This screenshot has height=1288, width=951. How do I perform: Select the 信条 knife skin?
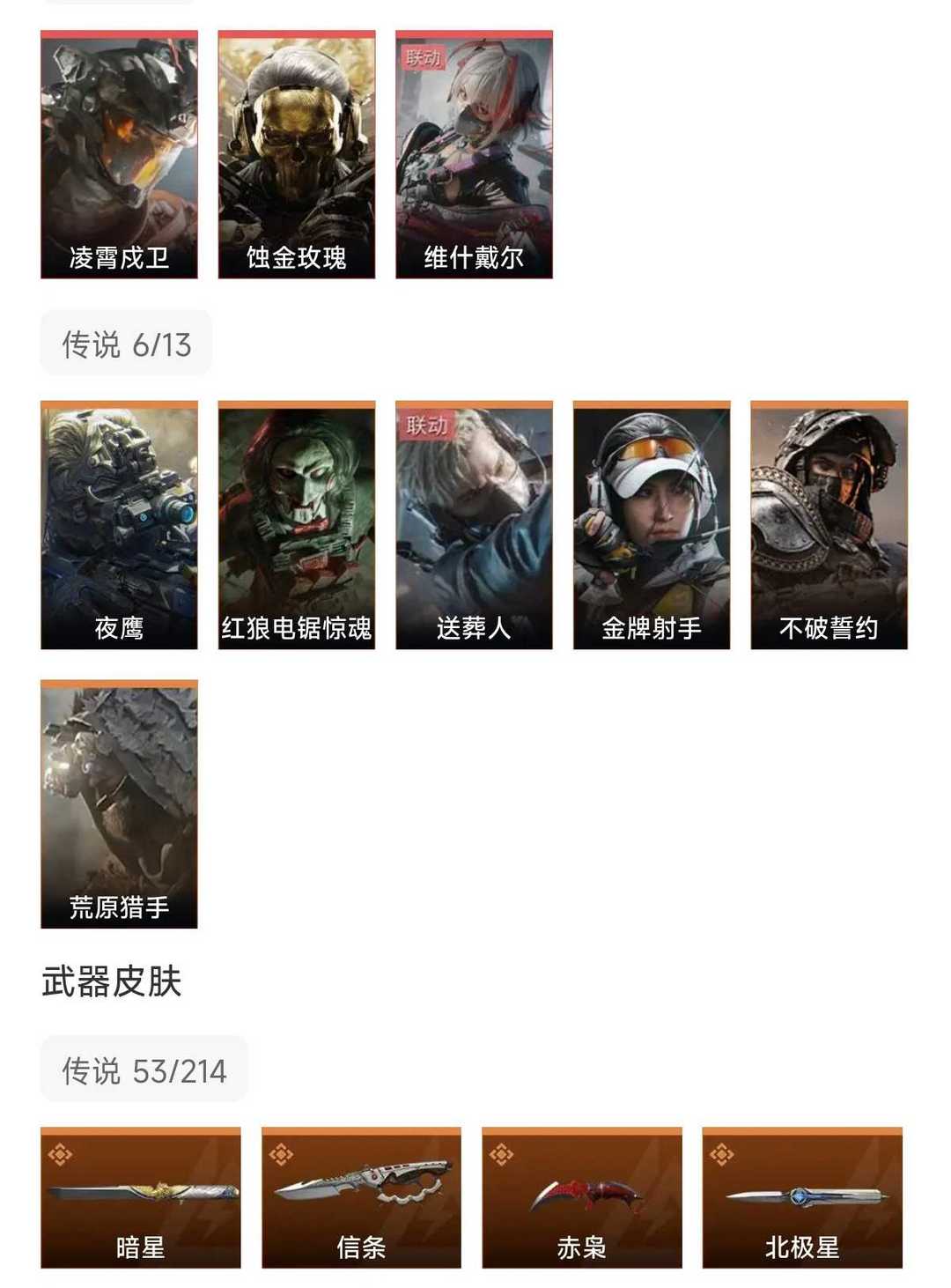(361, 1197)
